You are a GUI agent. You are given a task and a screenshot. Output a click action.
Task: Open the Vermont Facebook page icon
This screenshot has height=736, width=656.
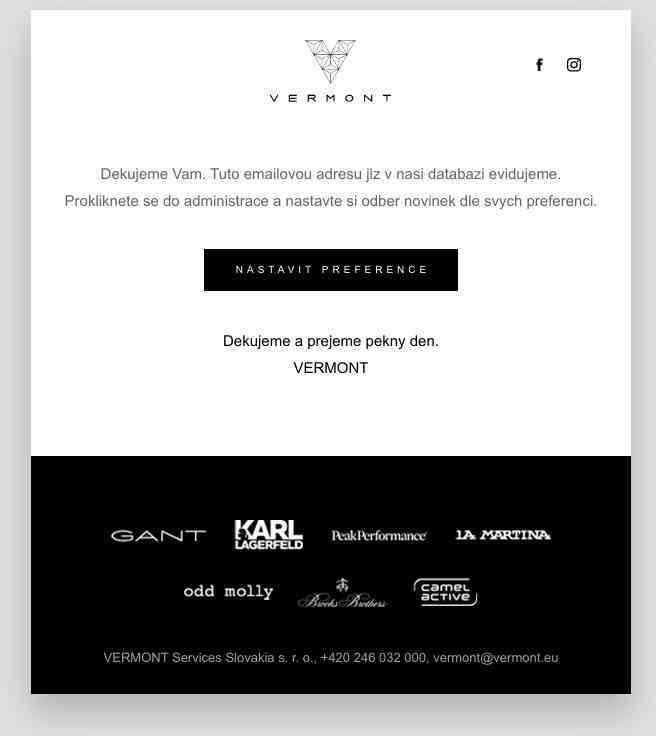(x=539, y=65)
